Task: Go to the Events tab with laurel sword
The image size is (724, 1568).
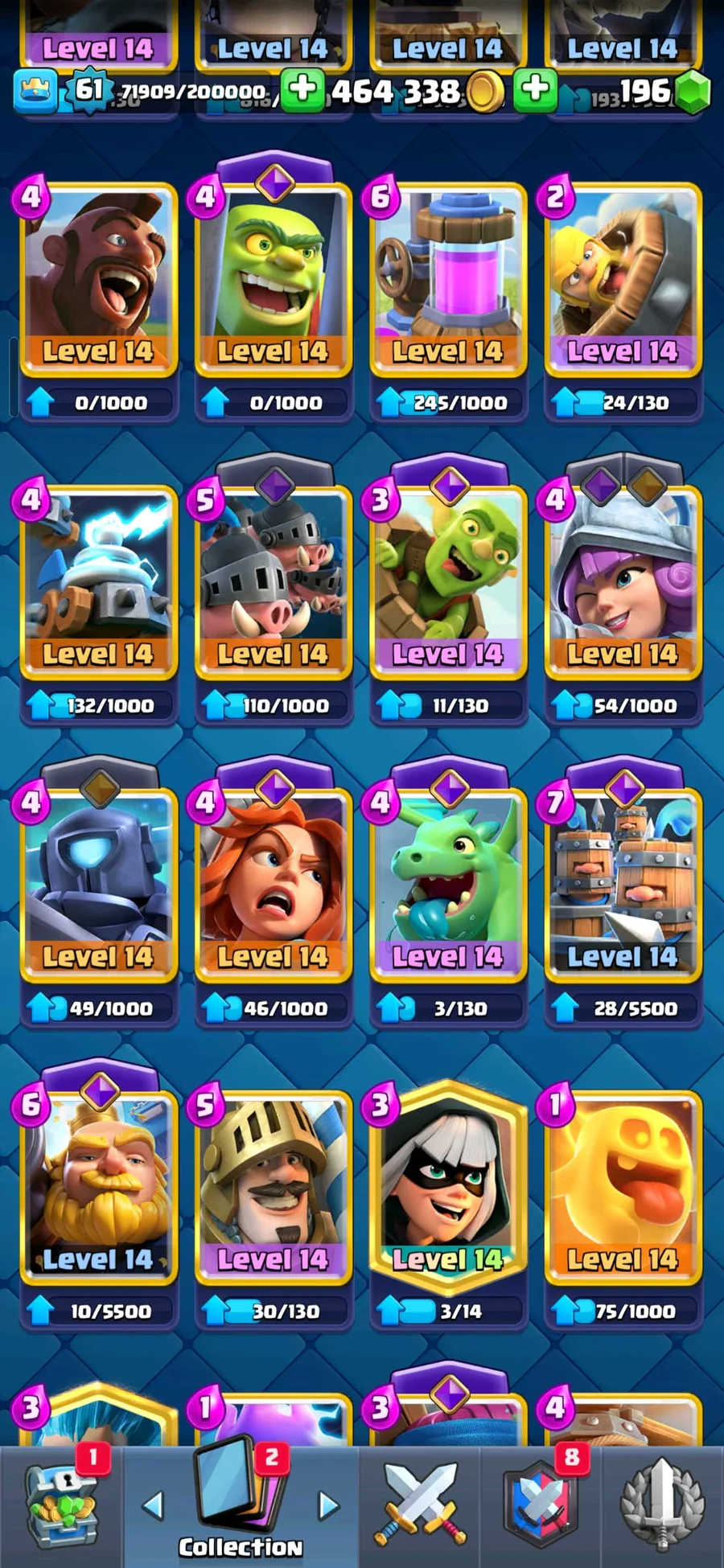Action: click(661, 1505)
